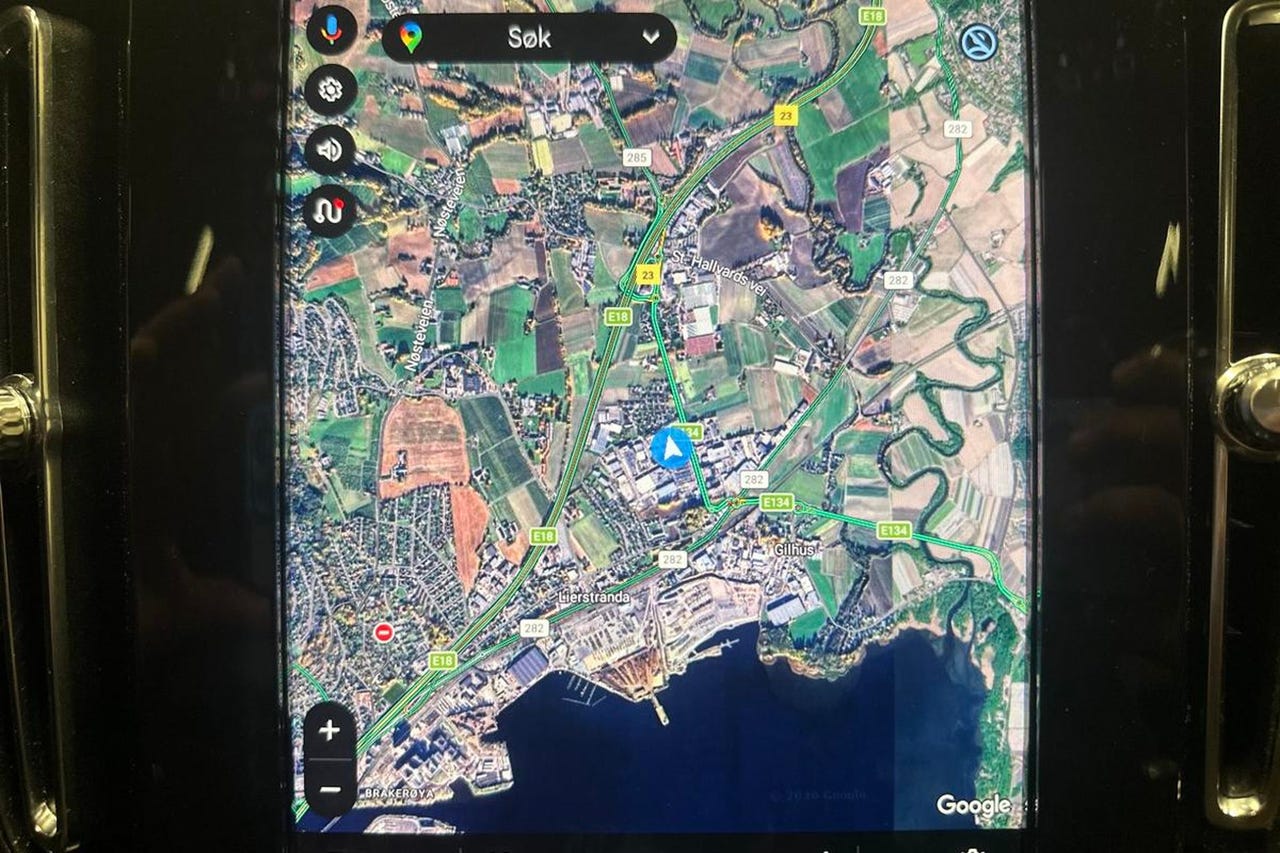Recenter on the blue location arrow
The height and width of the screenshot is (853, 1280).
(672, 447)
